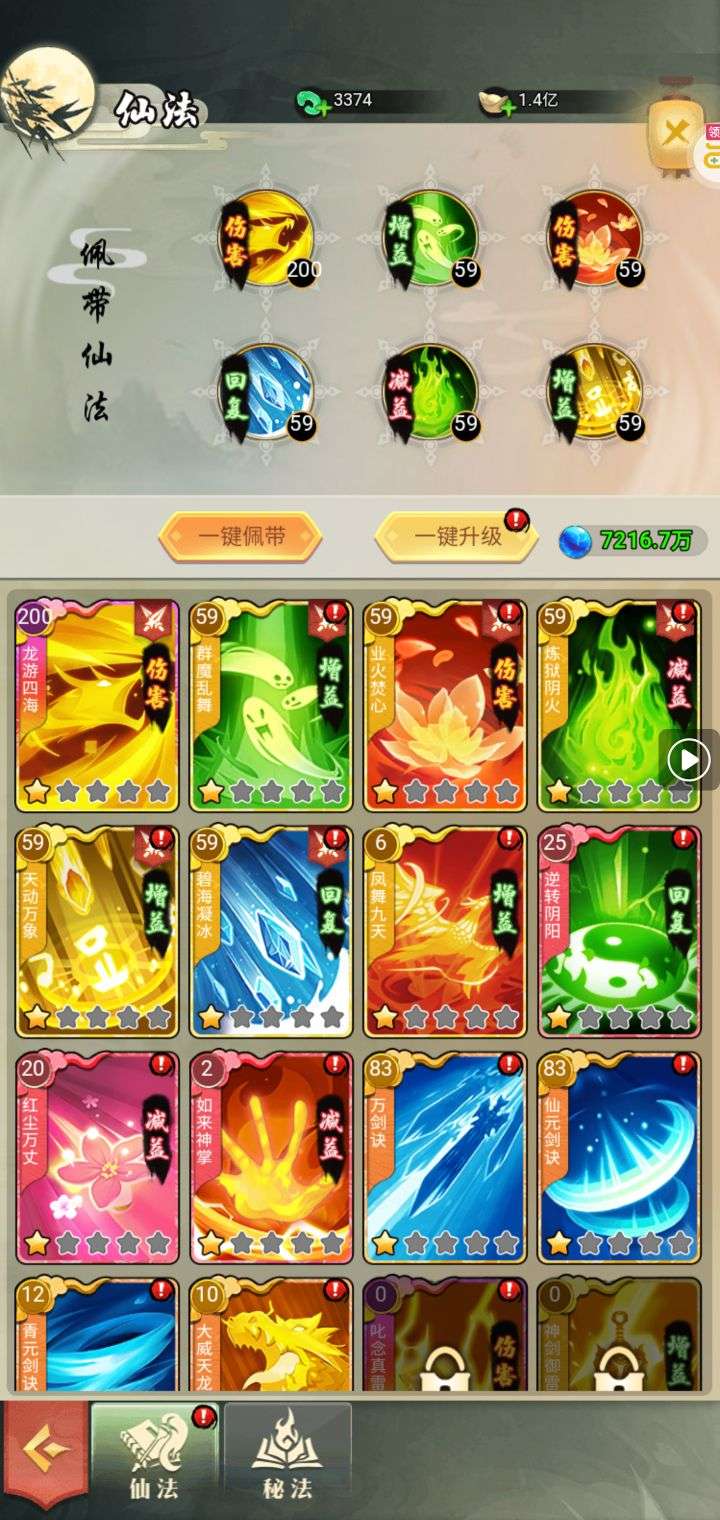
Task: Select the 仙法 tab
Action: 154,1450
